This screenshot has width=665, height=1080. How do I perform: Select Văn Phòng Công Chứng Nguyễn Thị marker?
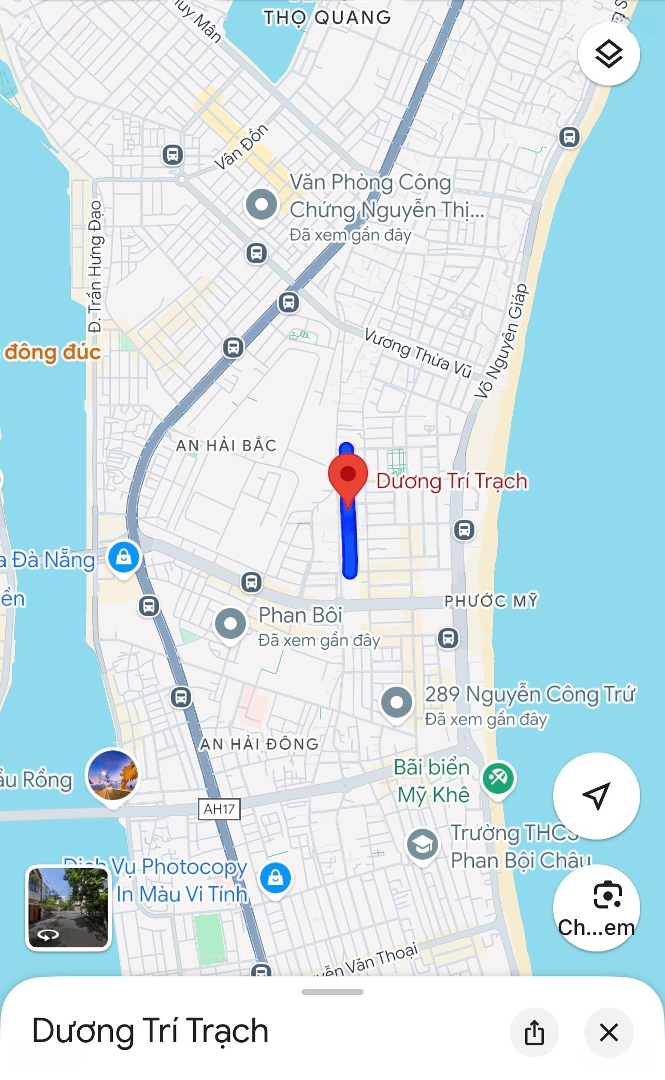click(x=262, y=205)
